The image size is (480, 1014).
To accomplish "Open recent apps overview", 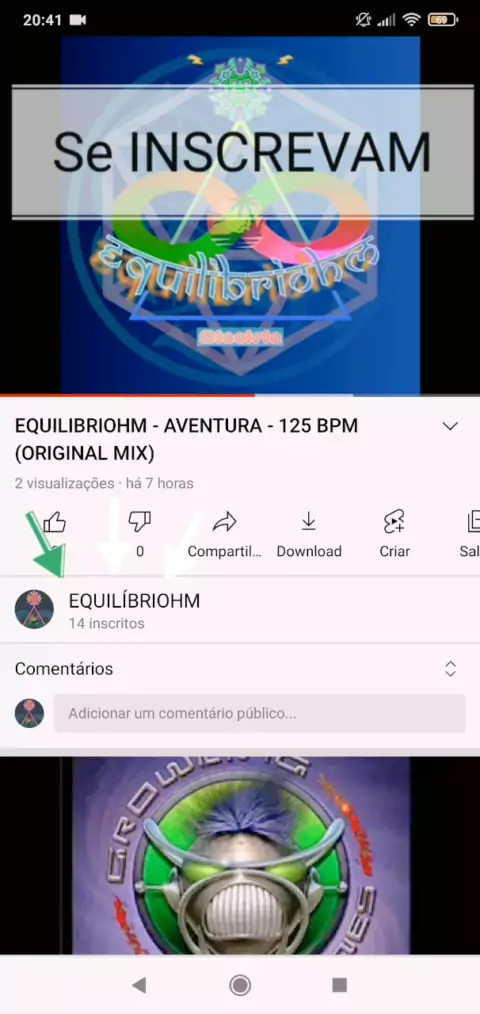I will pos(340,985).
